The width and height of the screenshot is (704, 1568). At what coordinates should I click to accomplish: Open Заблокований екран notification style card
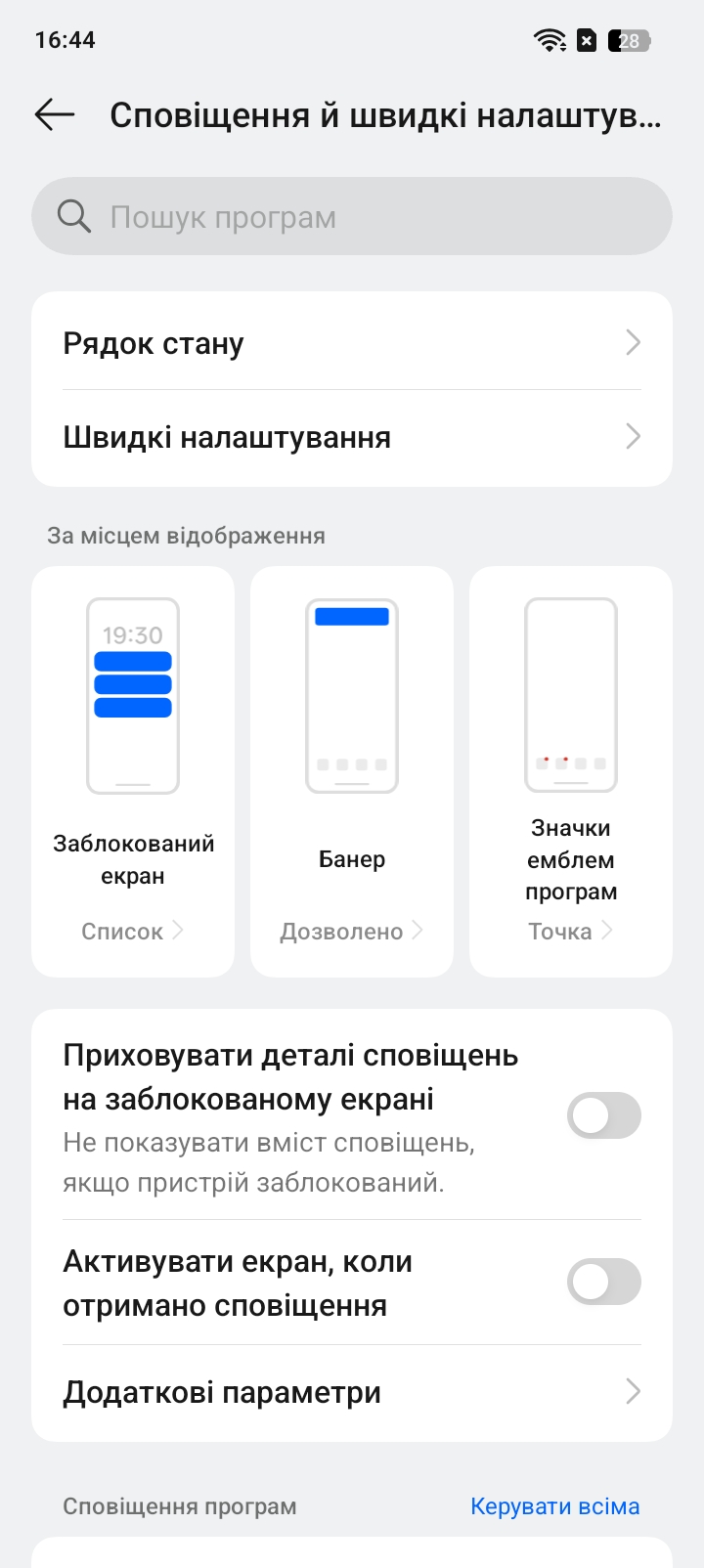[x=133, y=771]
